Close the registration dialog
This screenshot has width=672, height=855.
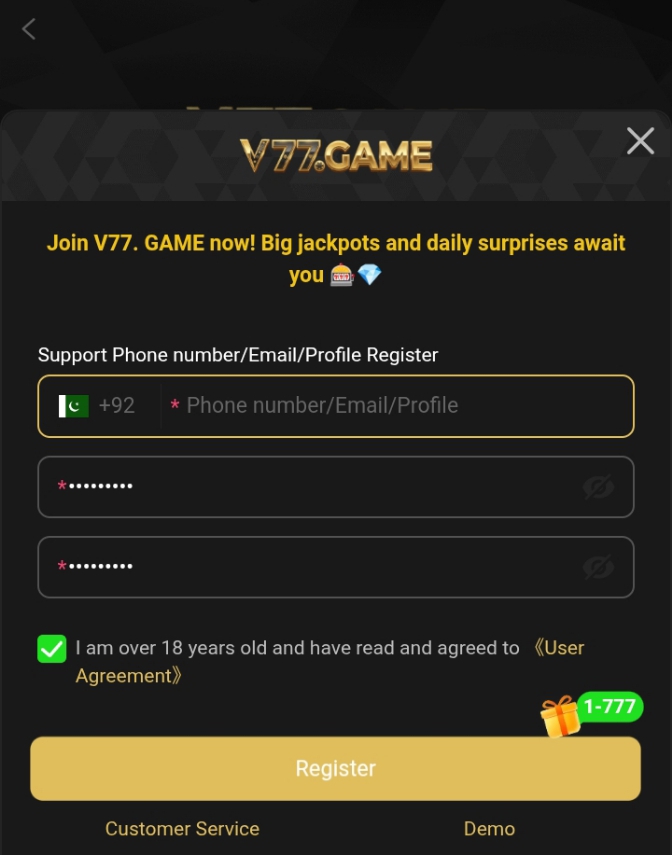pyautogui.click(x=640, y=141)
